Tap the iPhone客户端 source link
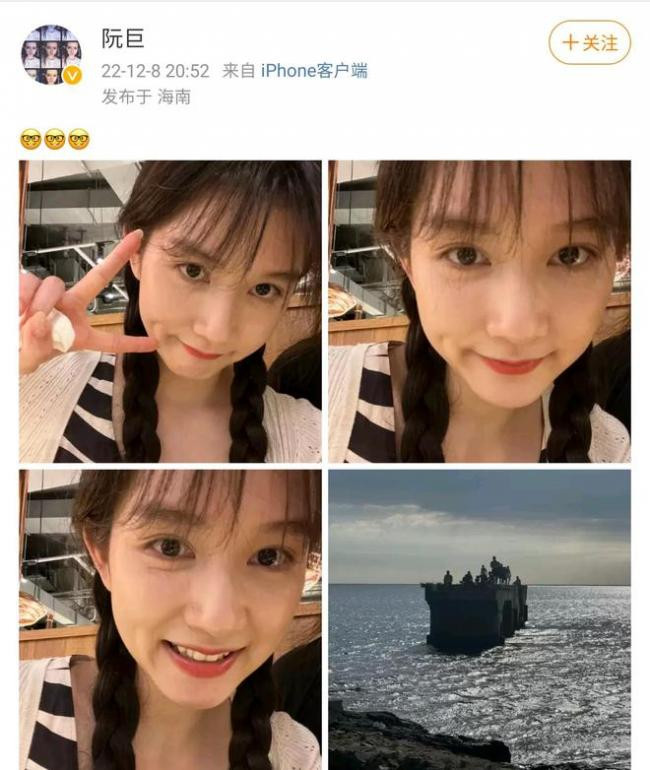 tap(314, 71)
